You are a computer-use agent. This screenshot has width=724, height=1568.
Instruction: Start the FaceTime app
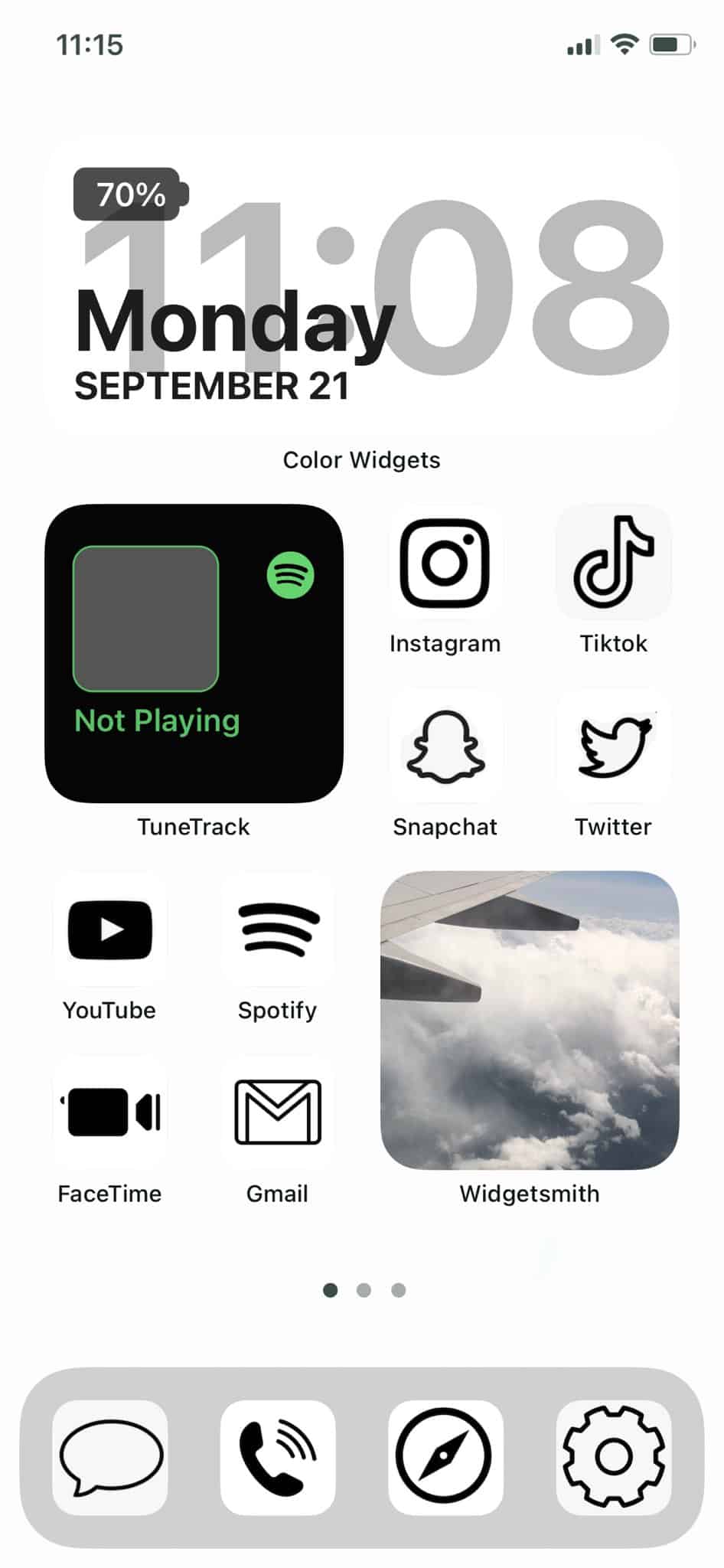tap(109, 1112)
